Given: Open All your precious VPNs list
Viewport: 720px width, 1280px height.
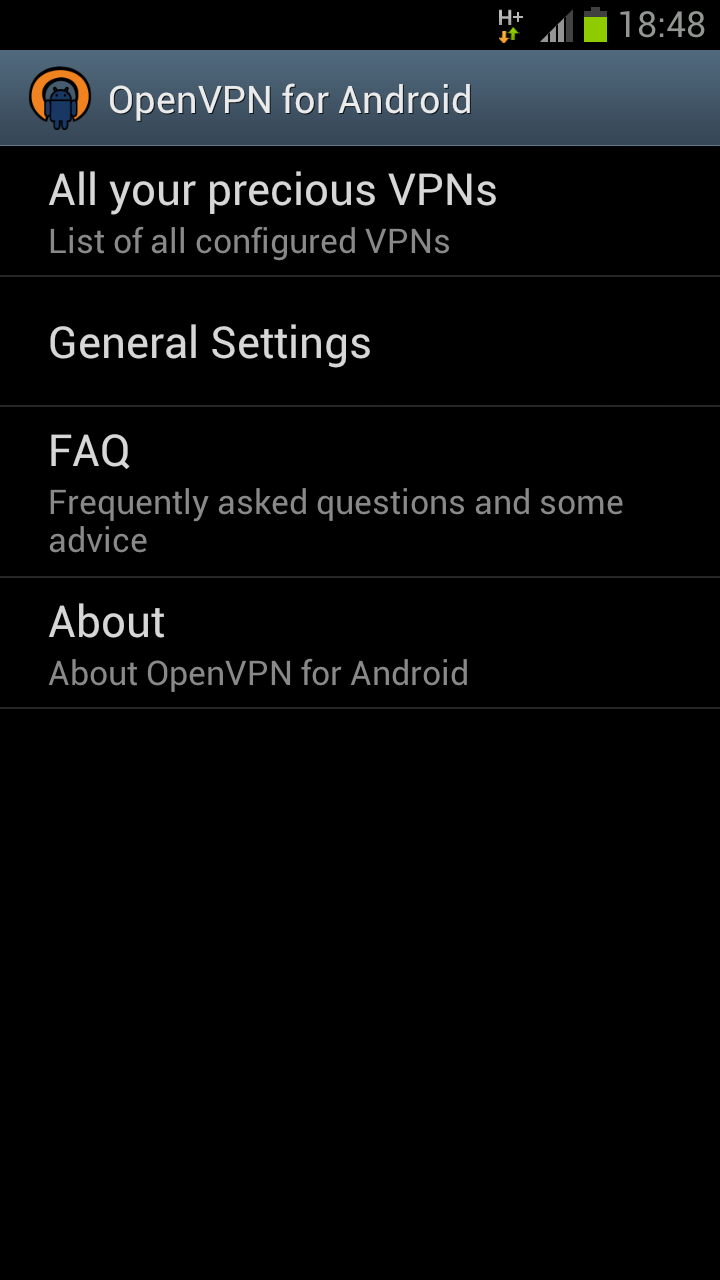Looking at the screenshot, I should pyautogui.click(x=360, y=211).
